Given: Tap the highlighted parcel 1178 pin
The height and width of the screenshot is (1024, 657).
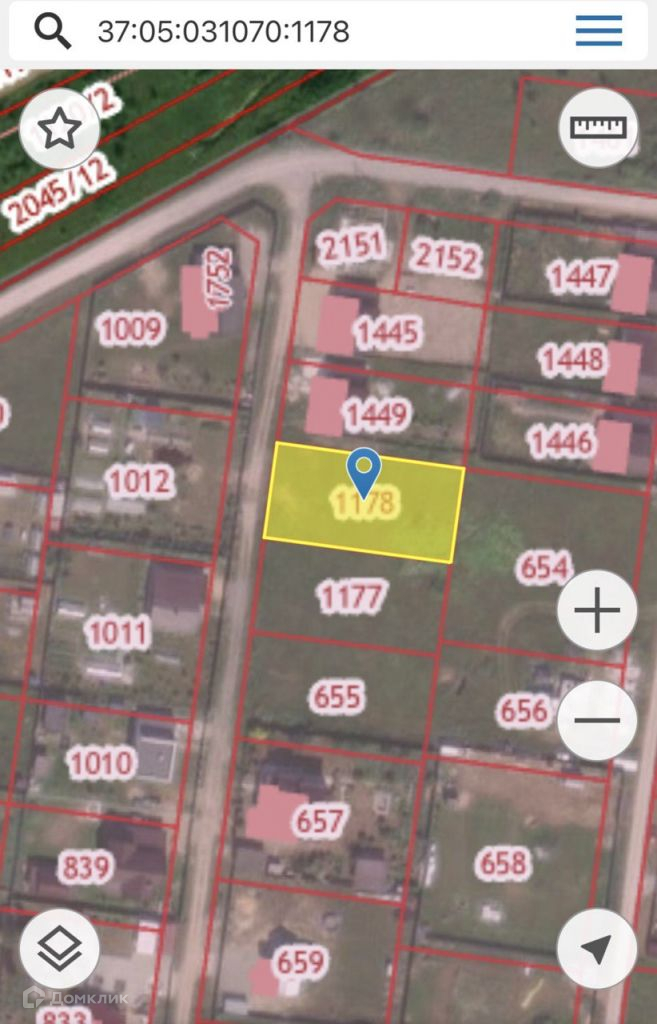Looking at the screenshot, I should coord(364,471).
